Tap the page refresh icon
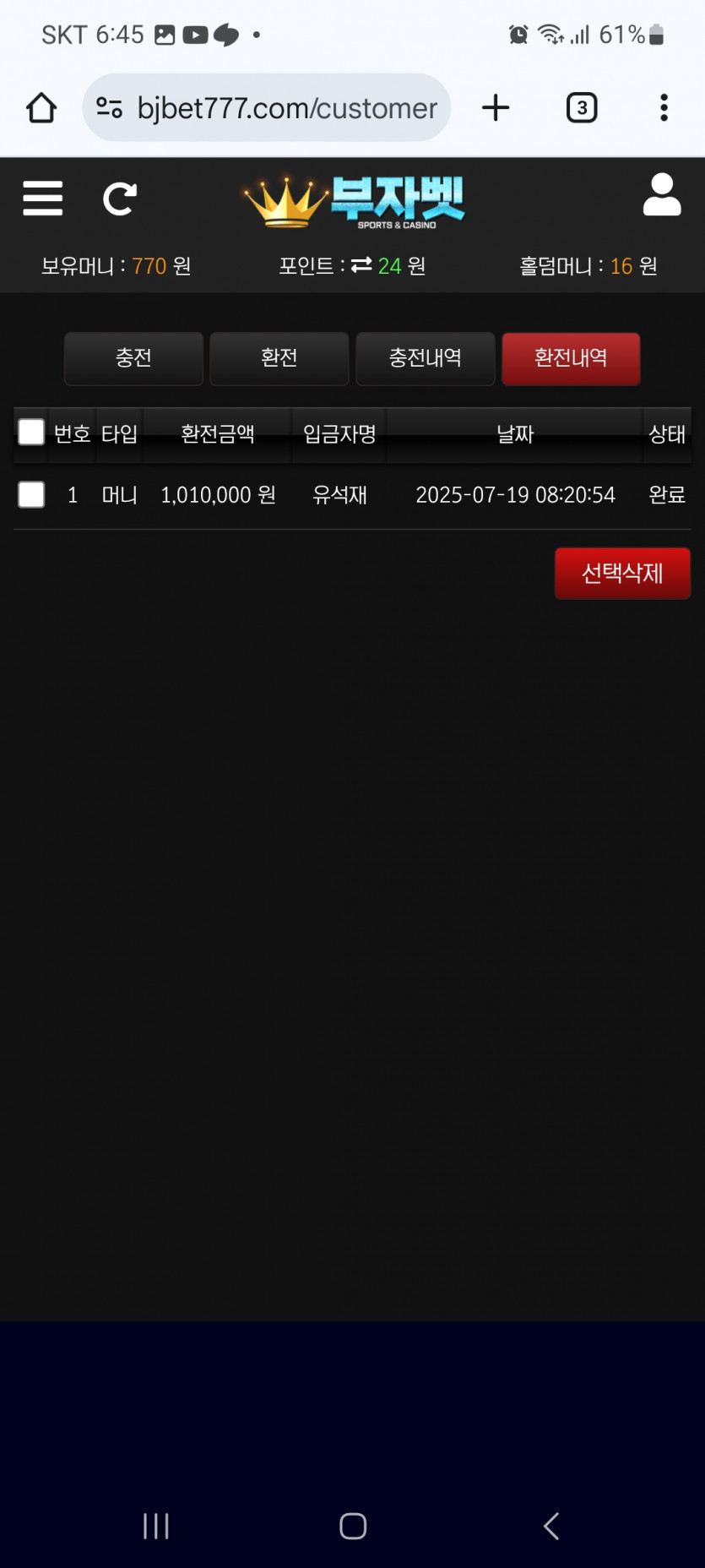 coord(119,199)
